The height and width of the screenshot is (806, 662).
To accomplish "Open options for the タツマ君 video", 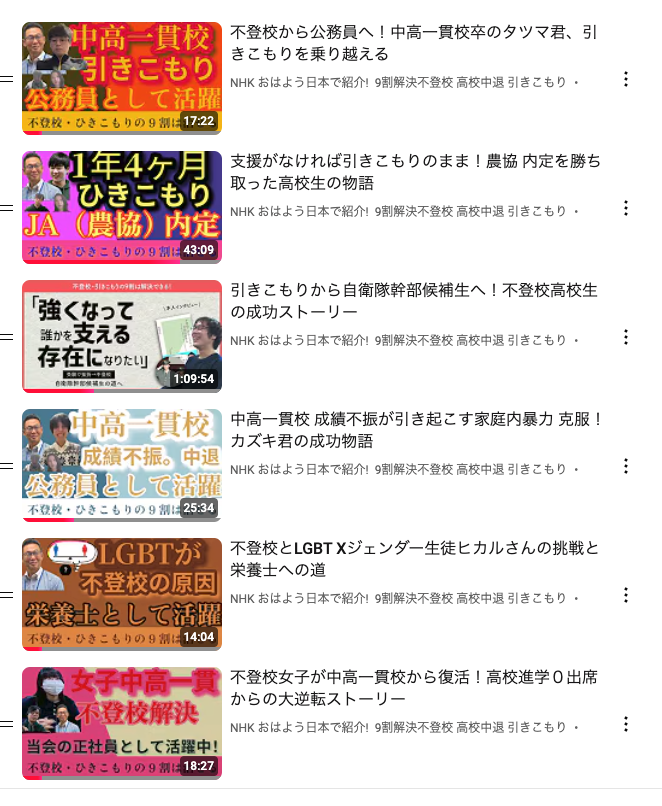I will coord(626,79).
